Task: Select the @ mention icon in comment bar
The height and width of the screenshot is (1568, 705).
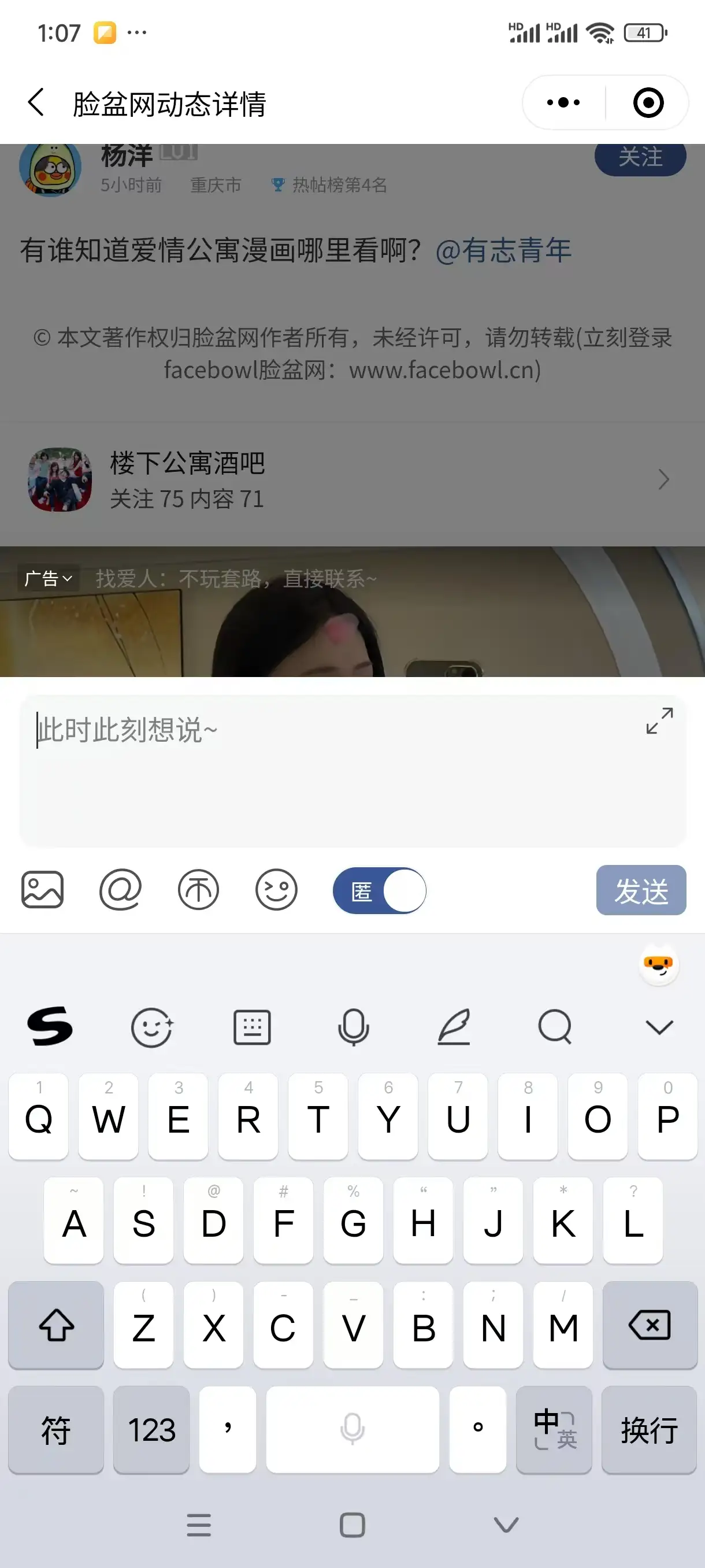Action: coord(120,890)
